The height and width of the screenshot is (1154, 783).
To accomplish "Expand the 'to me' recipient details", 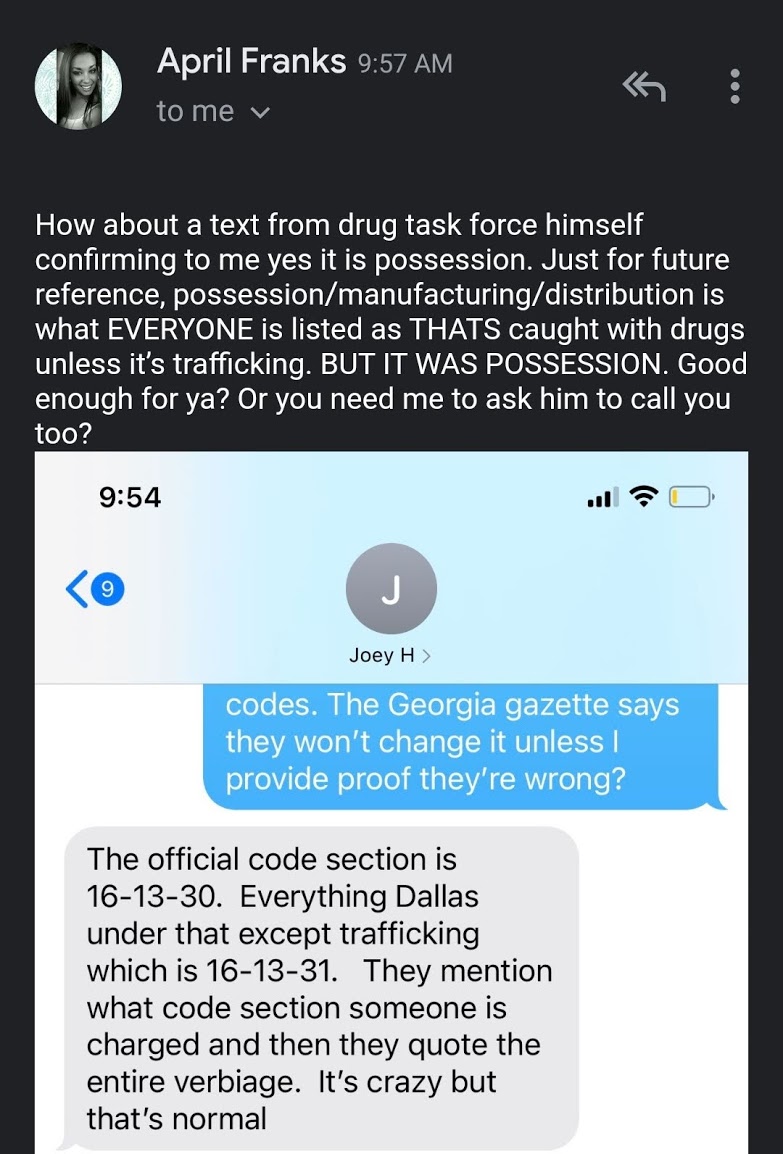I will pyautogui.click(x=213, y=112).
